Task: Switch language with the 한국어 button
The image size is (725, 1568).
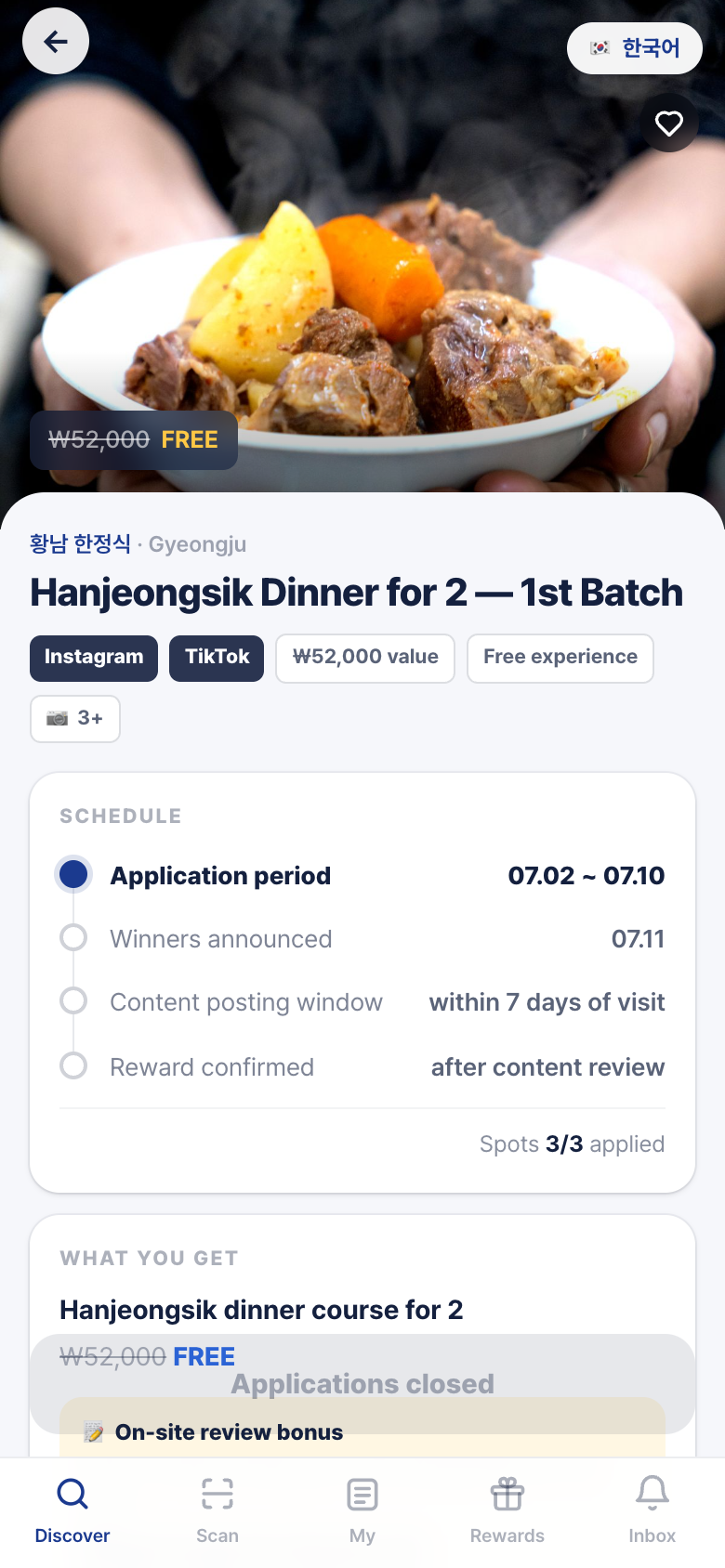Action: pos(635,48)
